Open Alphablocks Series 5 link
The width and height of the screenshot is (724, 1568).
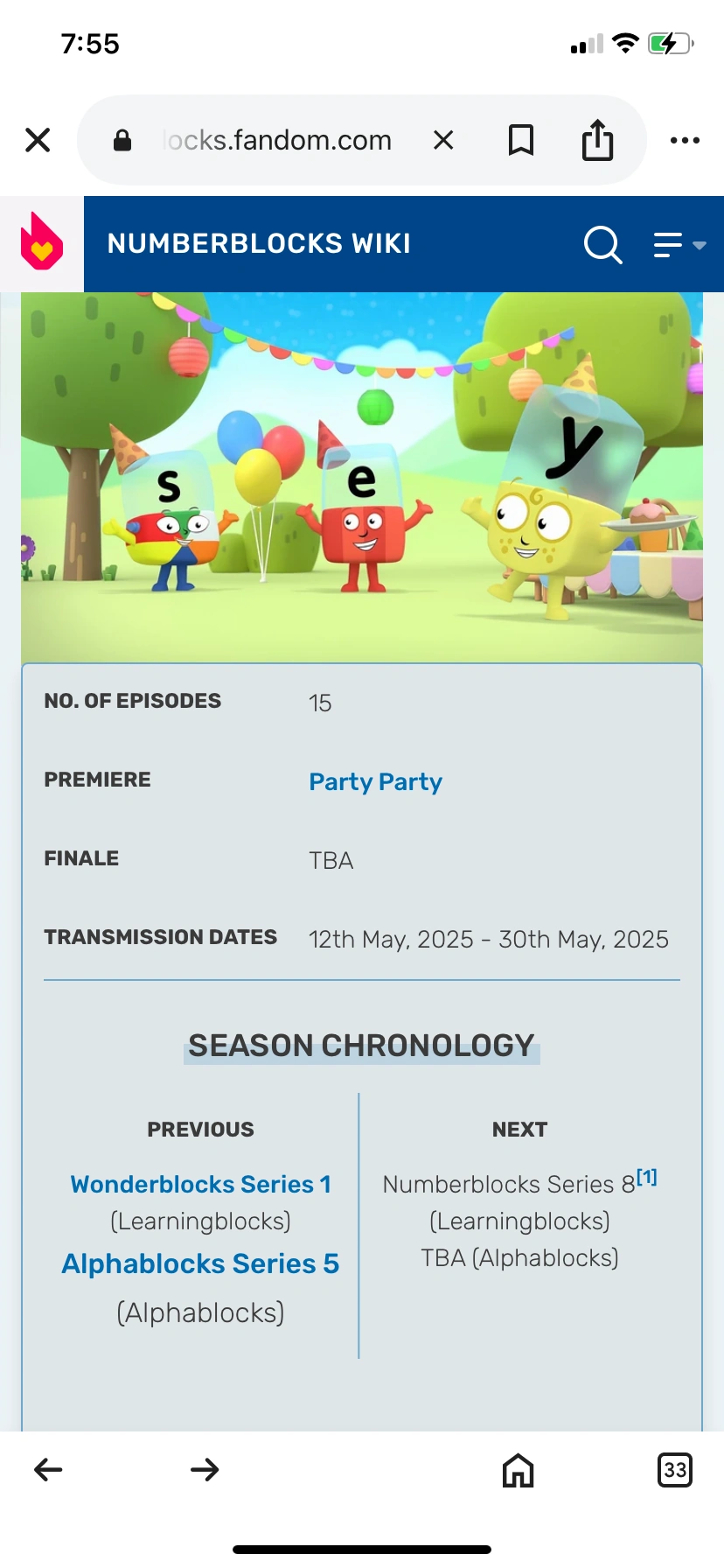pyautogui.click(x=200, y=1263)
